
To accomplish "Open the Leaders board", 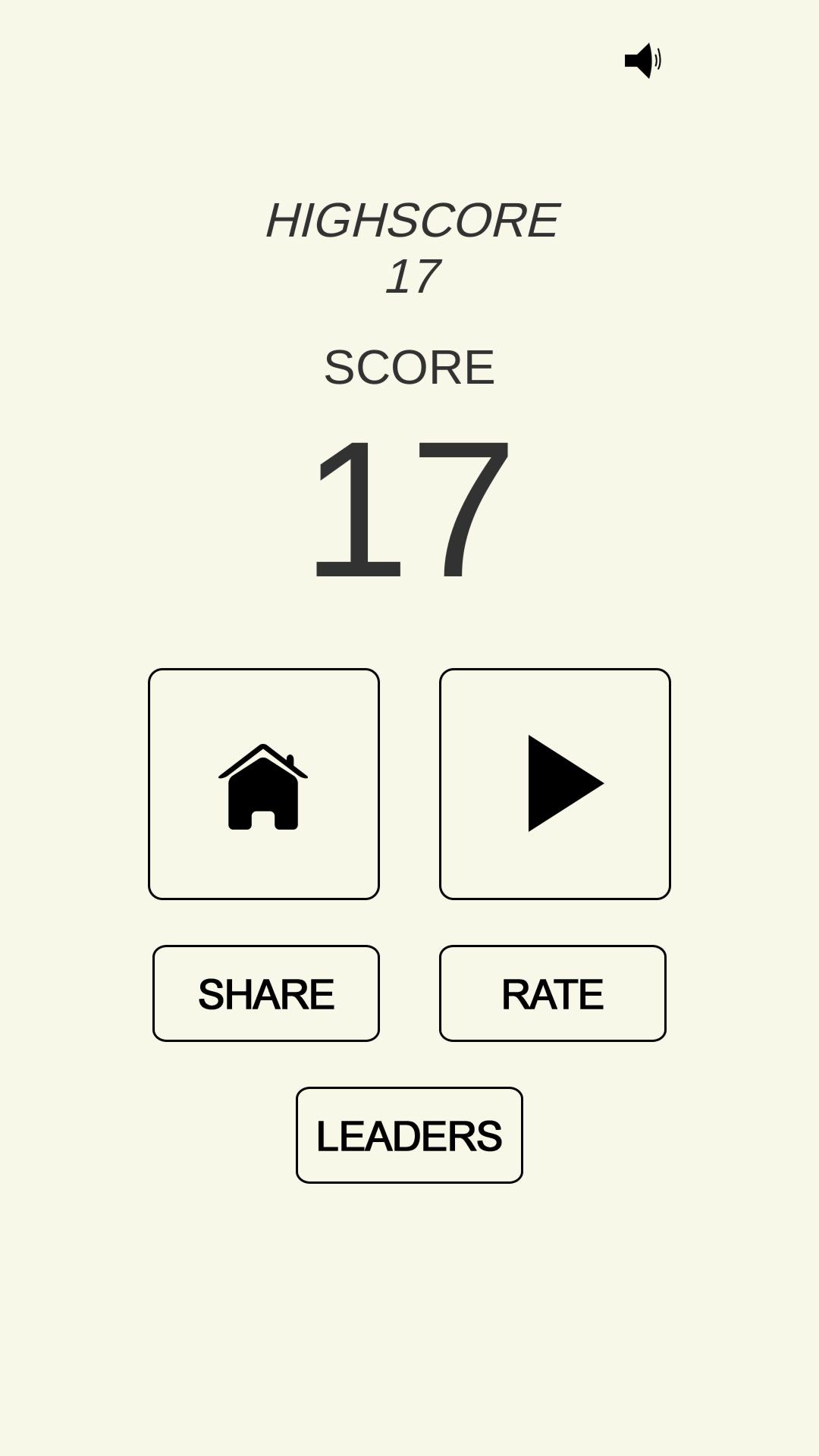I will (x=409, y=1135).
